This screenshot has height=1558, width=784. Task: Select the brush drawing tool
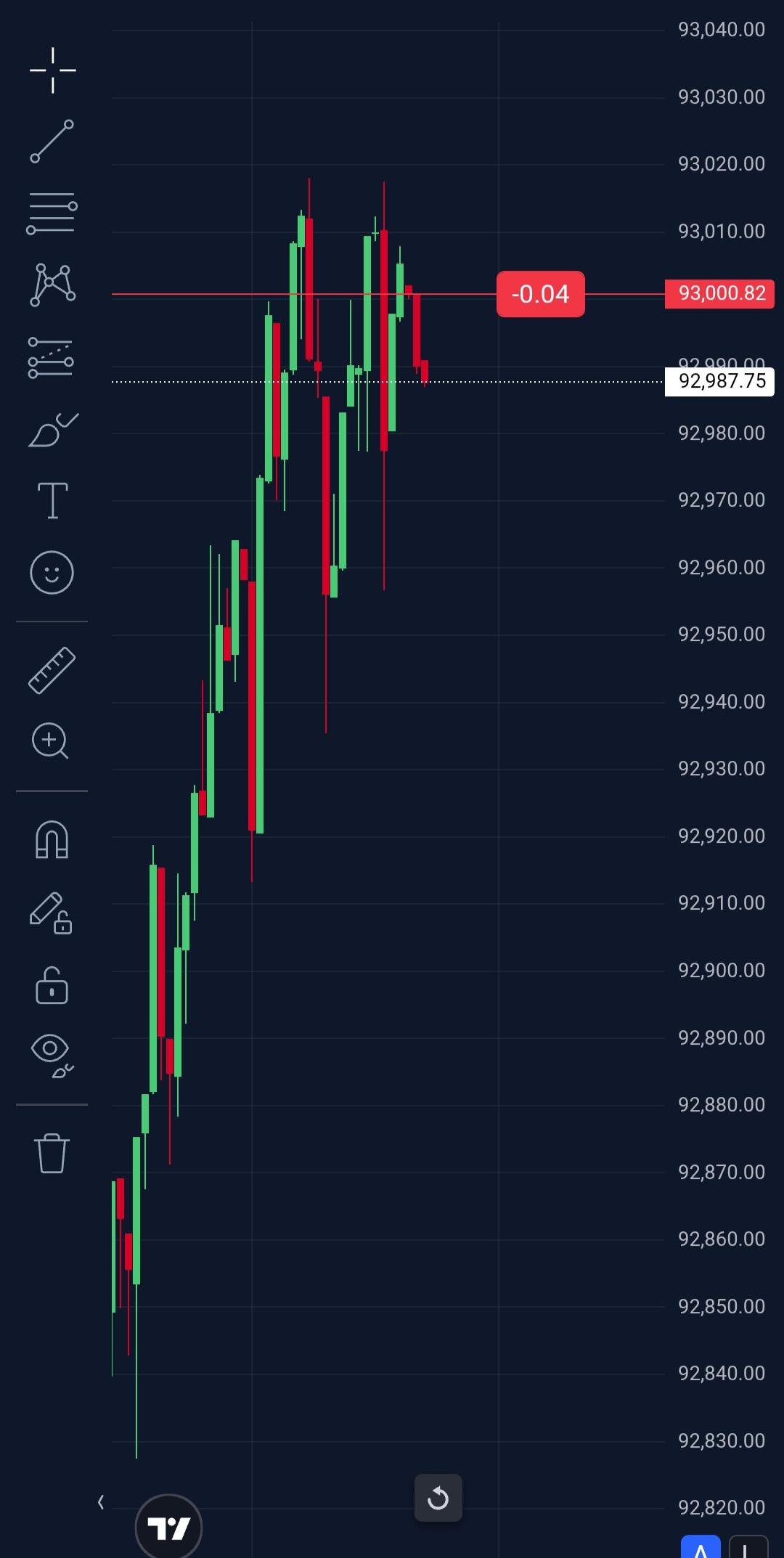[52, 430]
